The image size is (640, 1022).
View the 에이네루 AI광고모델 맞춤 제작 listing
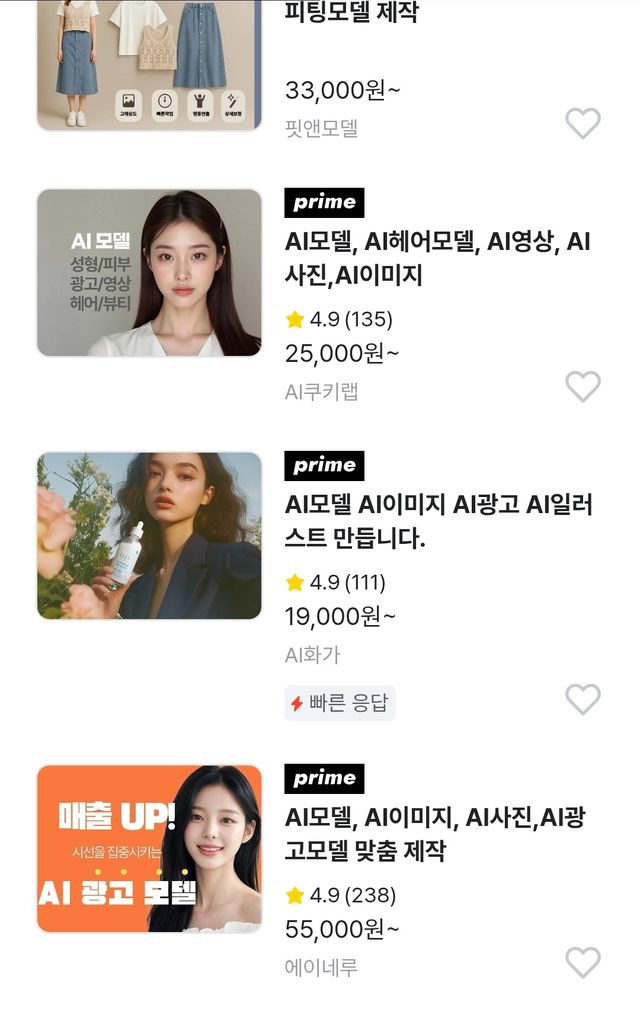coord(437,834)
